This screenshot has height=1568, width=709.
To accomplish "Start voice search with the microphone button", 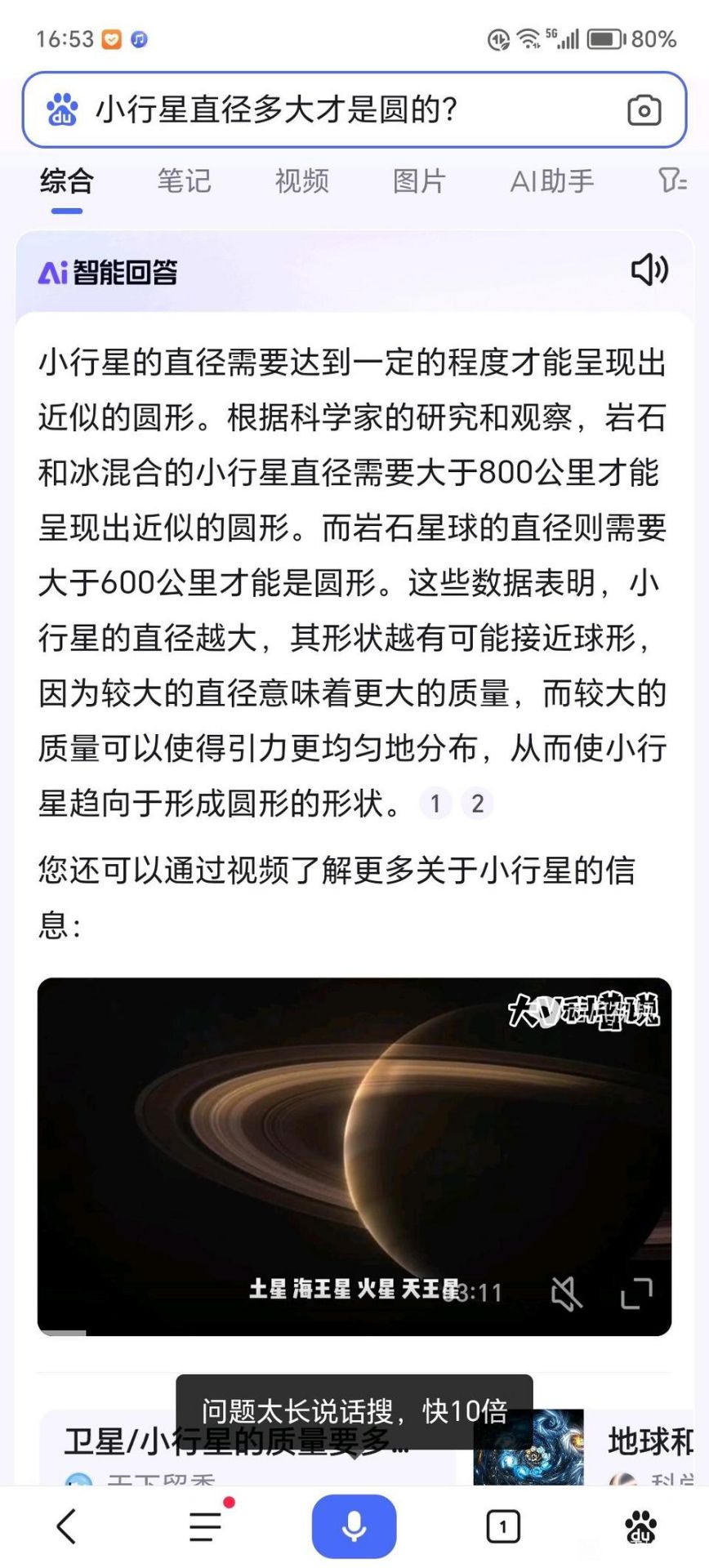I will 354,1526.
